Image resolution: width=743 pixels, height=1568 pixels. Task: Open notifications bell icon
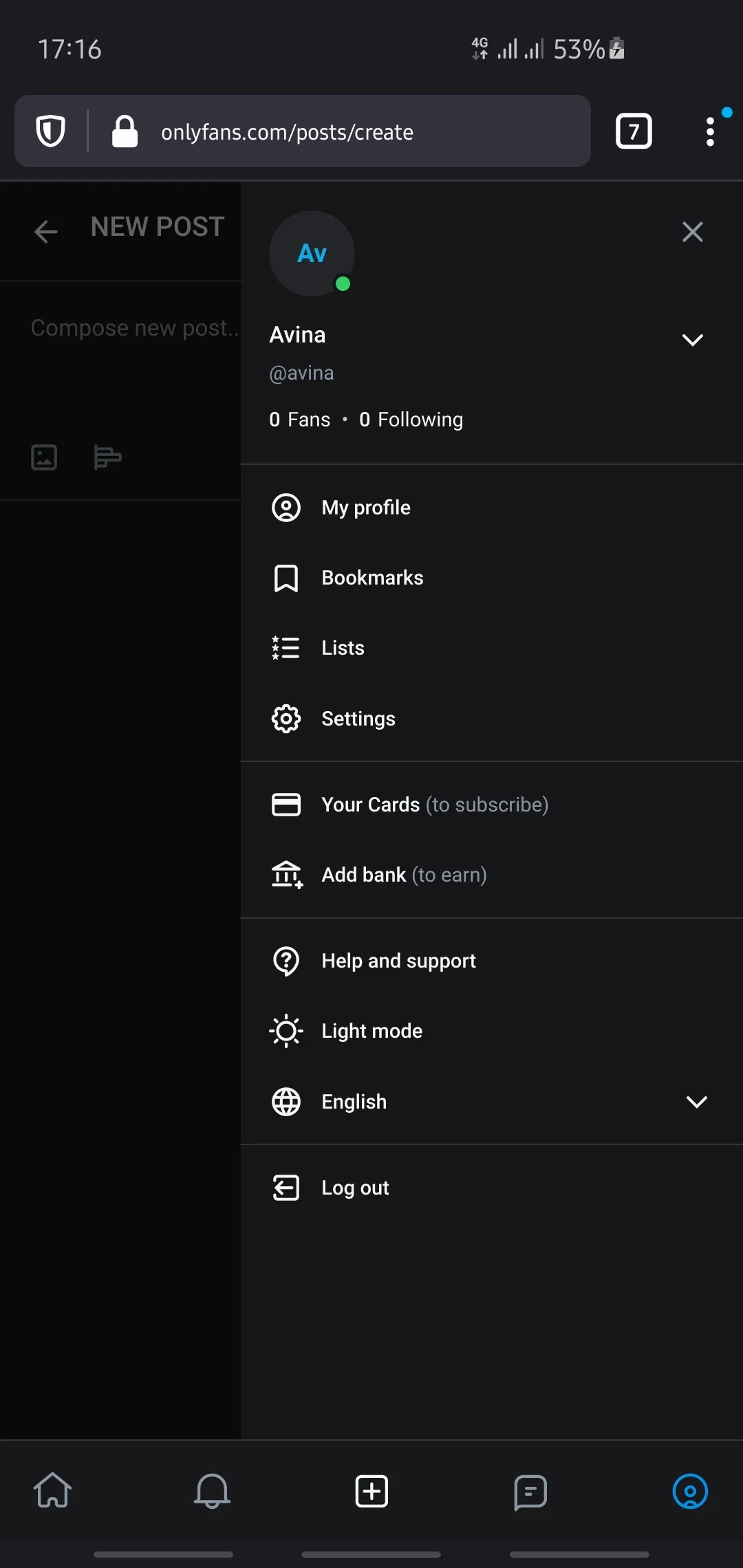click(212, 1491)
